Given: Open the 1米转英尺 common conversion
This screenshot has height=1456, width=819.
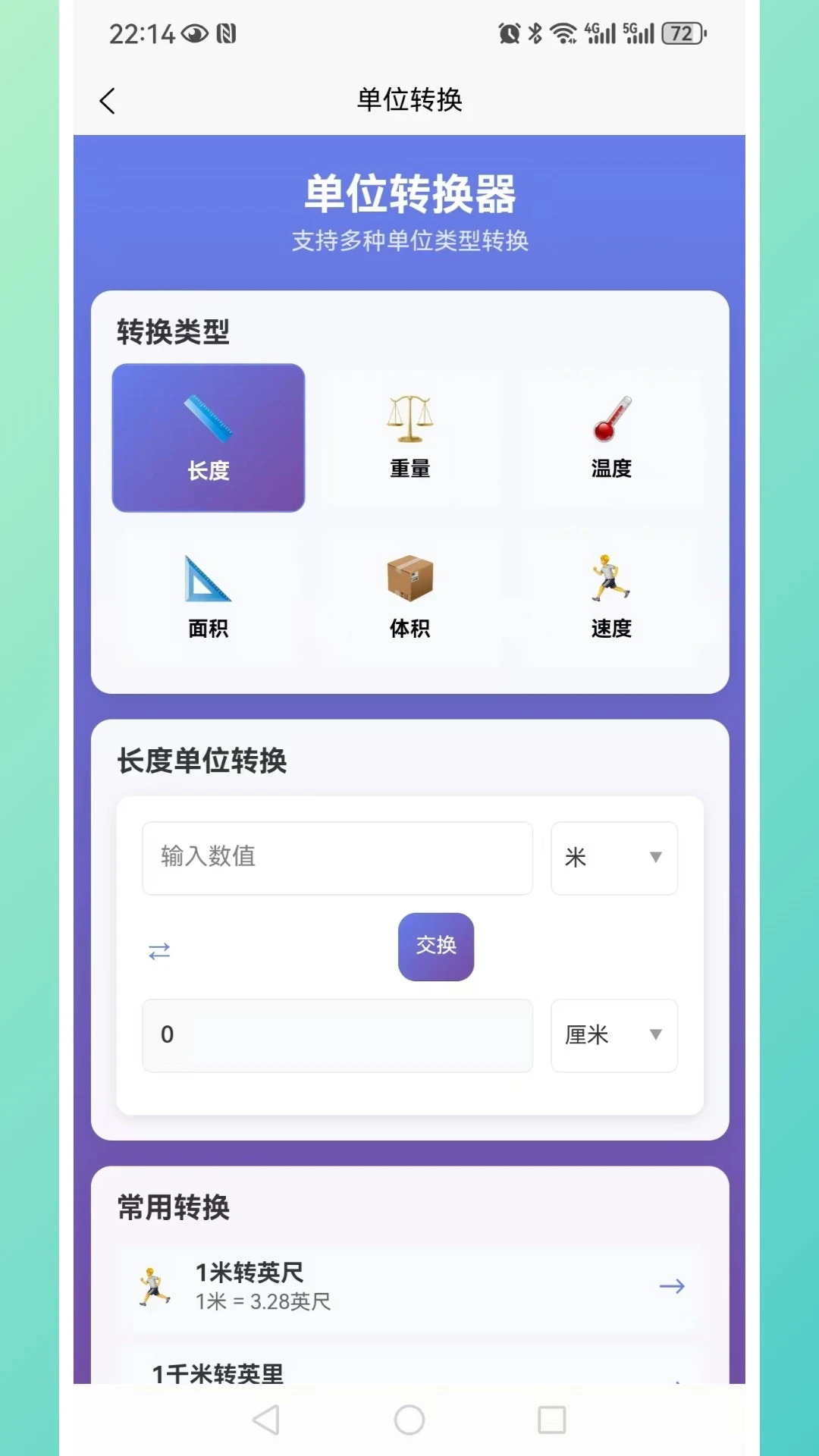Looking at the screenshot, I should point(410,1286).
